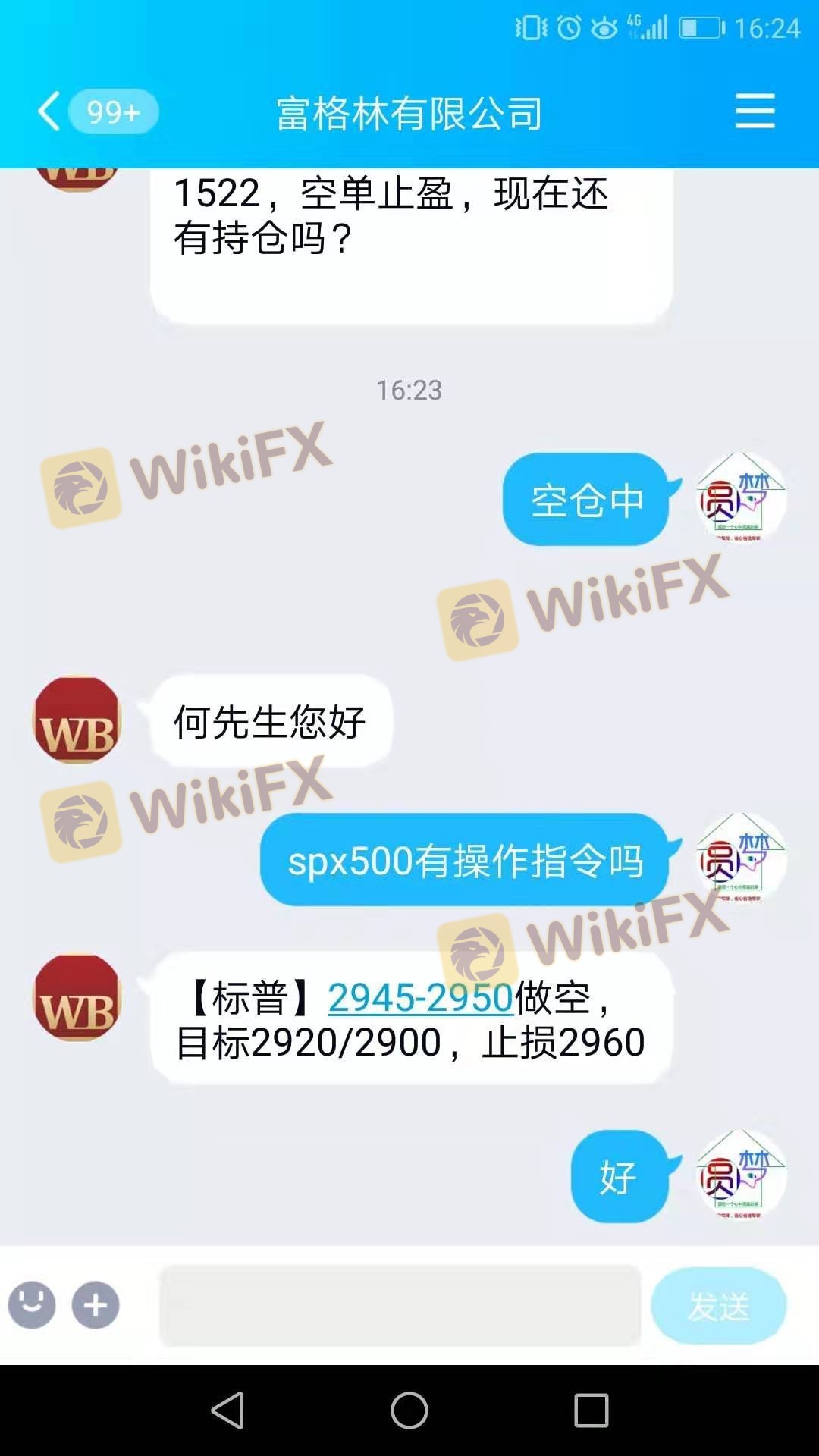Open the WB avatar beside 何先生您好
Screen dimensions: 819x1456
tap(77, 720)
